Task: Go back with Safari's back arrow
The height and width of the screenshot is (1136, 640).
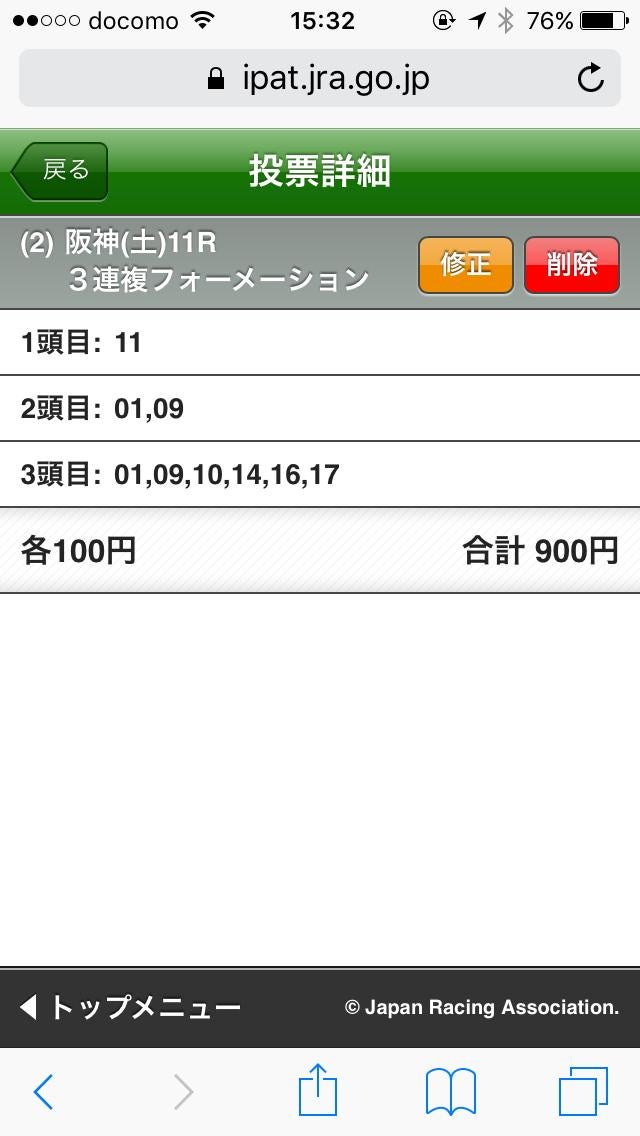Action: point(43,1091)
